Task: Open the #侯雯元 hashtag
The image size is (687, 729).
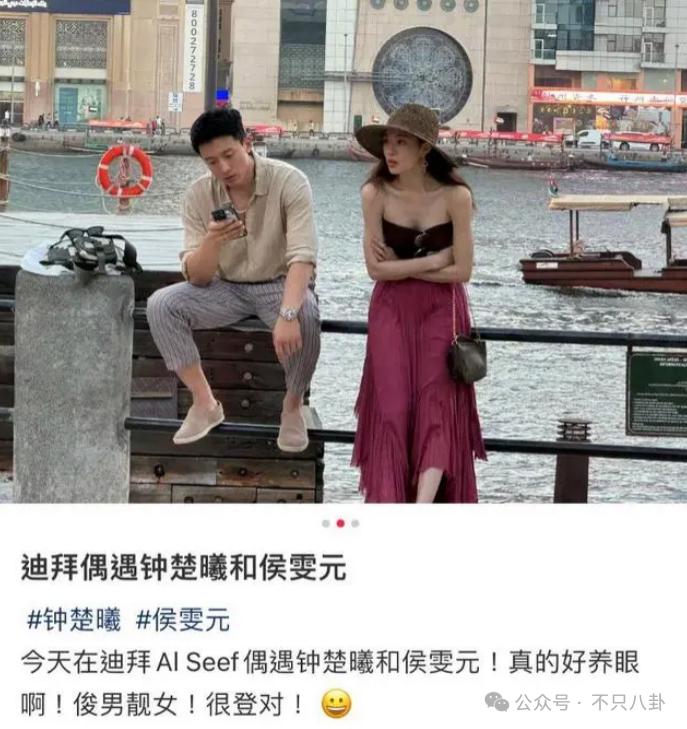Action: click(183, 620)
